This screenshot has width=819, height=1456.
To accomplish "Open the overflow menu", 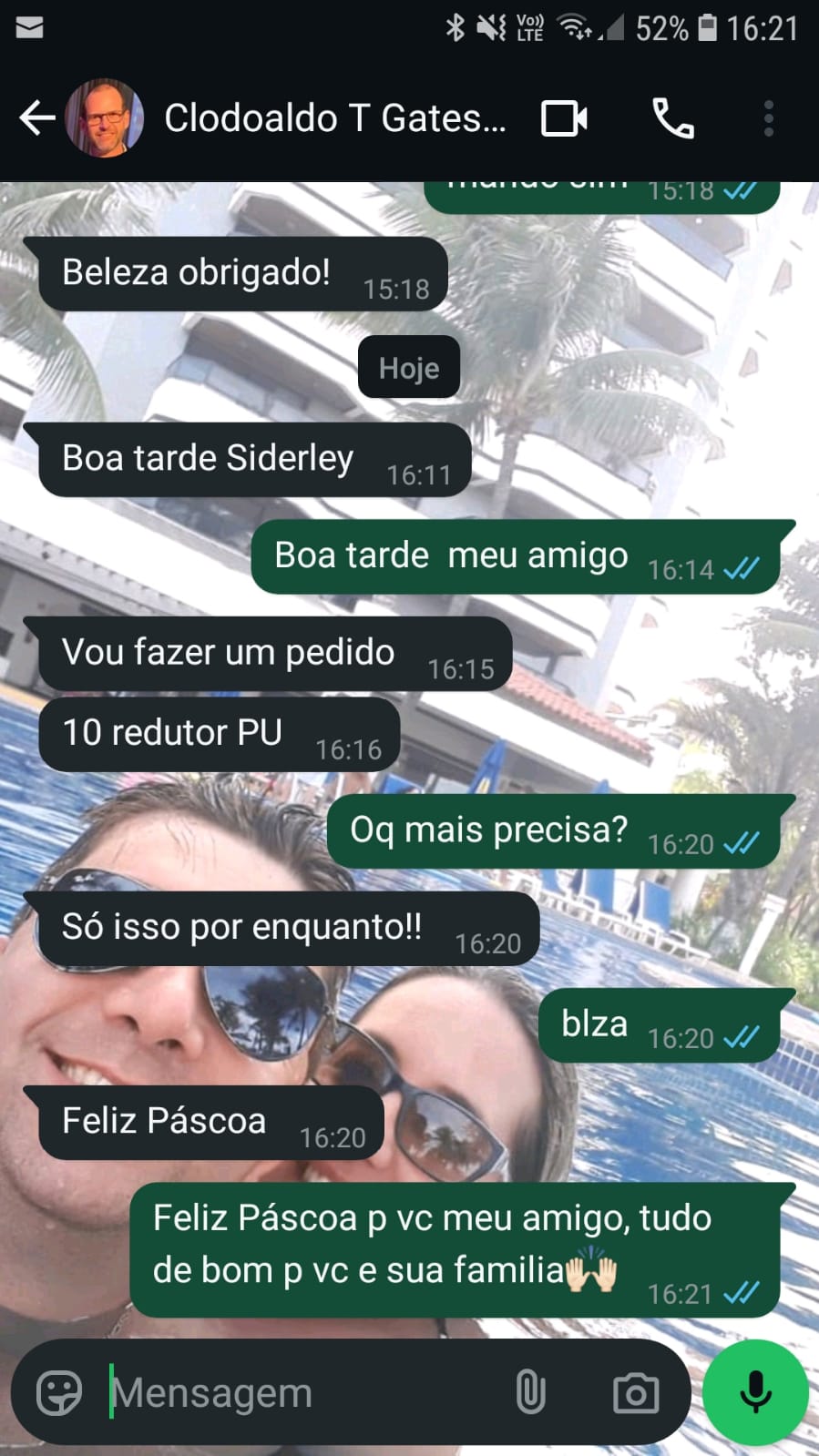I will tap(769, 118).
